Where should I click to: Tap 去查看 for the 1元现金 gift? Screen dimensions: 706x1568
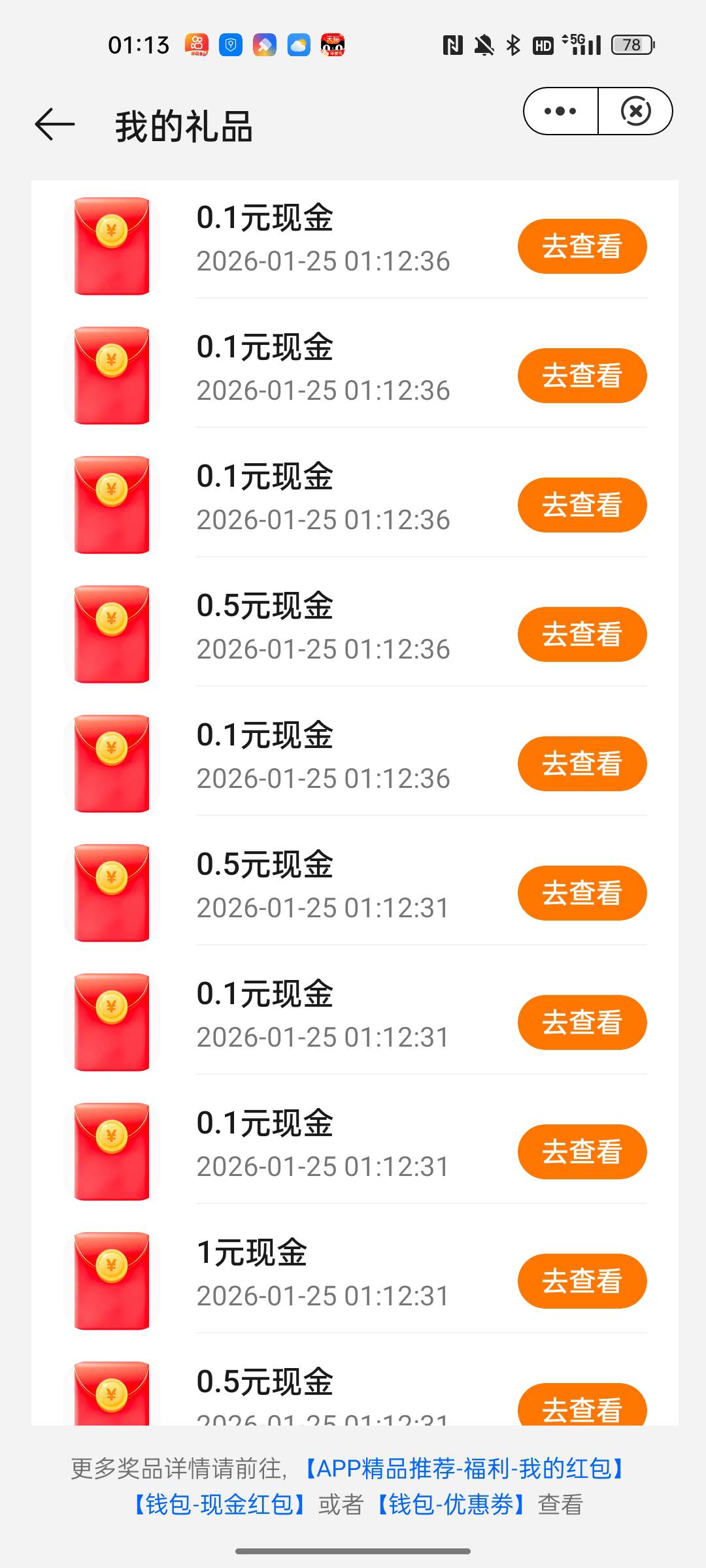[x=582, y=1281]
